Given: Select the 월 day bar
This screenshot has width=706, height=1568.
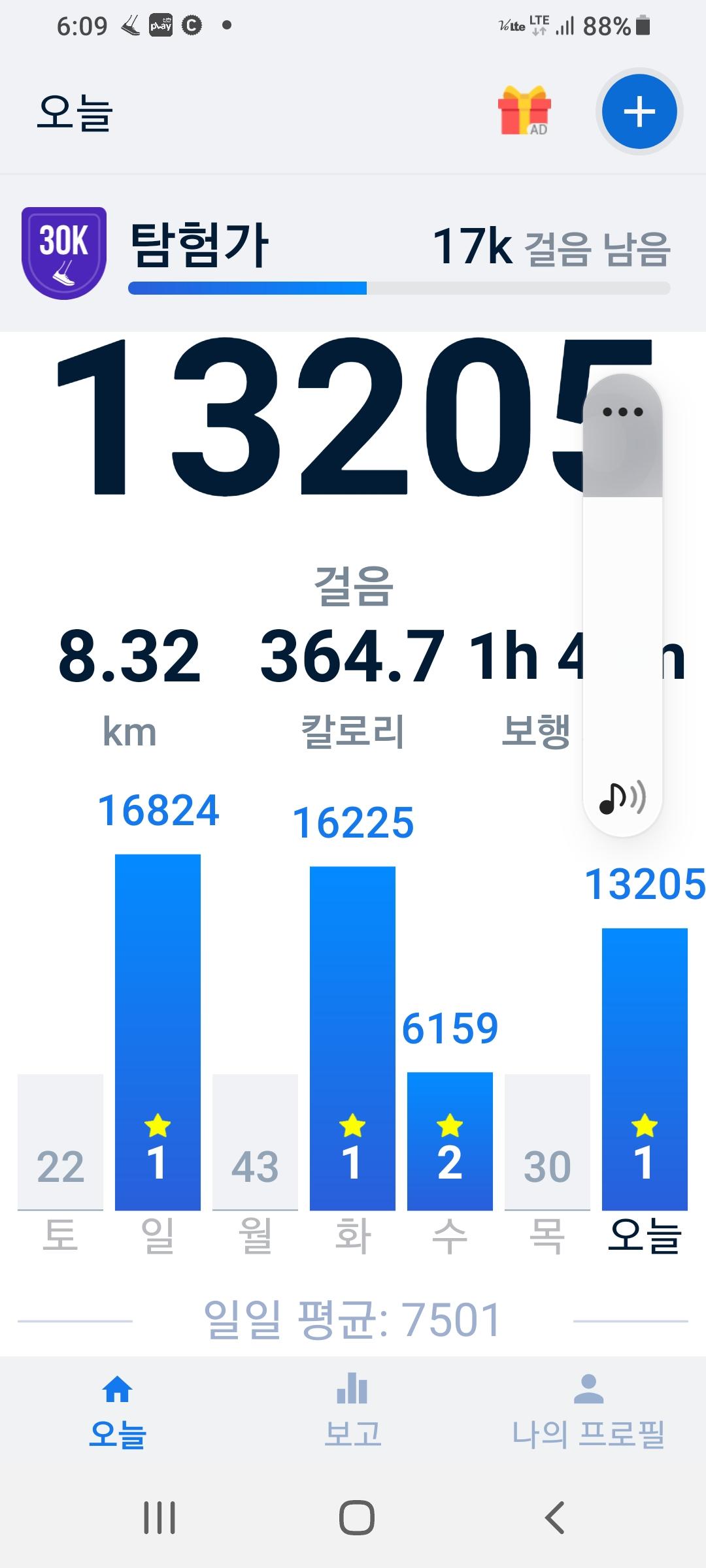Looking at the screenshot, I should pyautogui.click(x=255, y=1142).
